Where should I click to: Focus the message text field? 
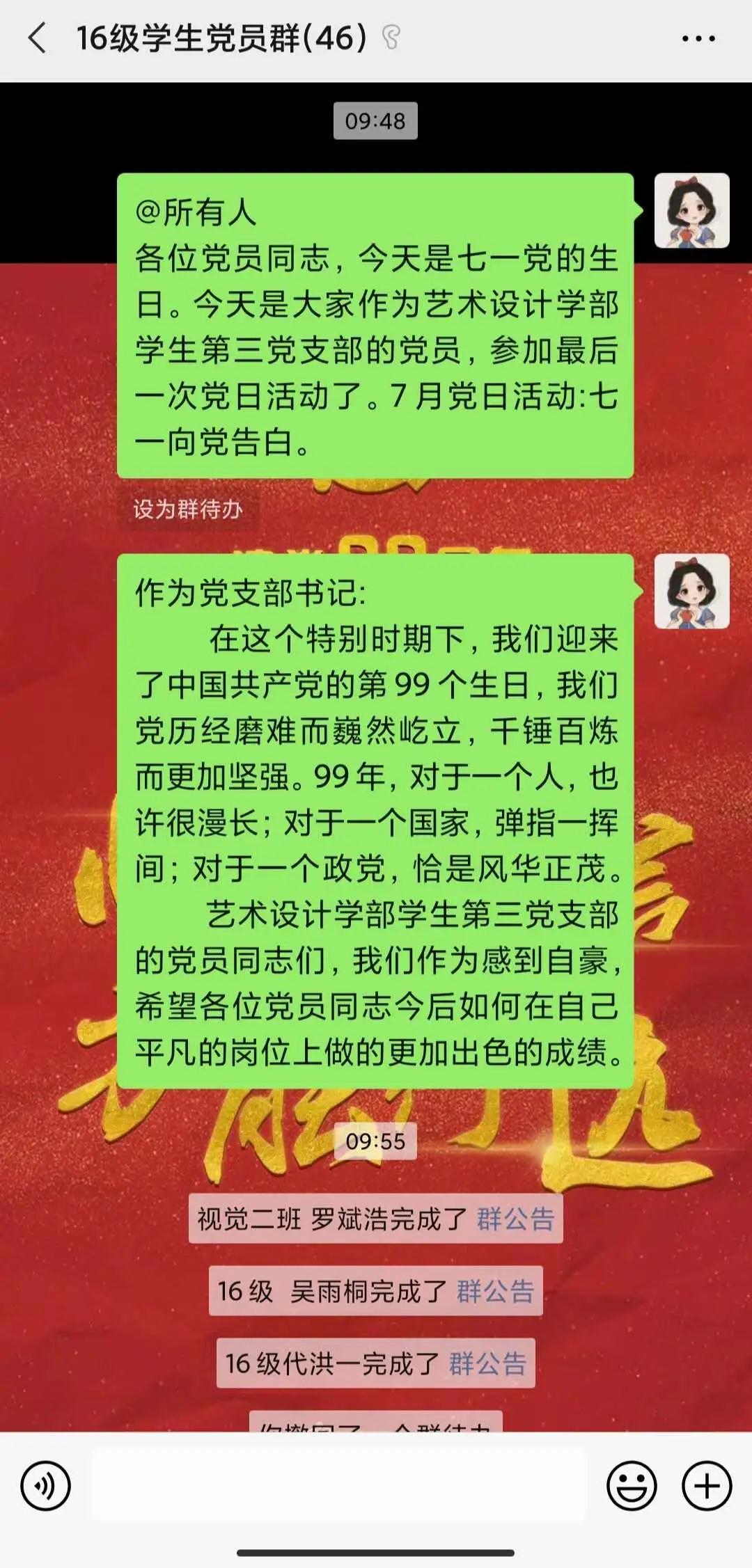(x=340, y=1485)
